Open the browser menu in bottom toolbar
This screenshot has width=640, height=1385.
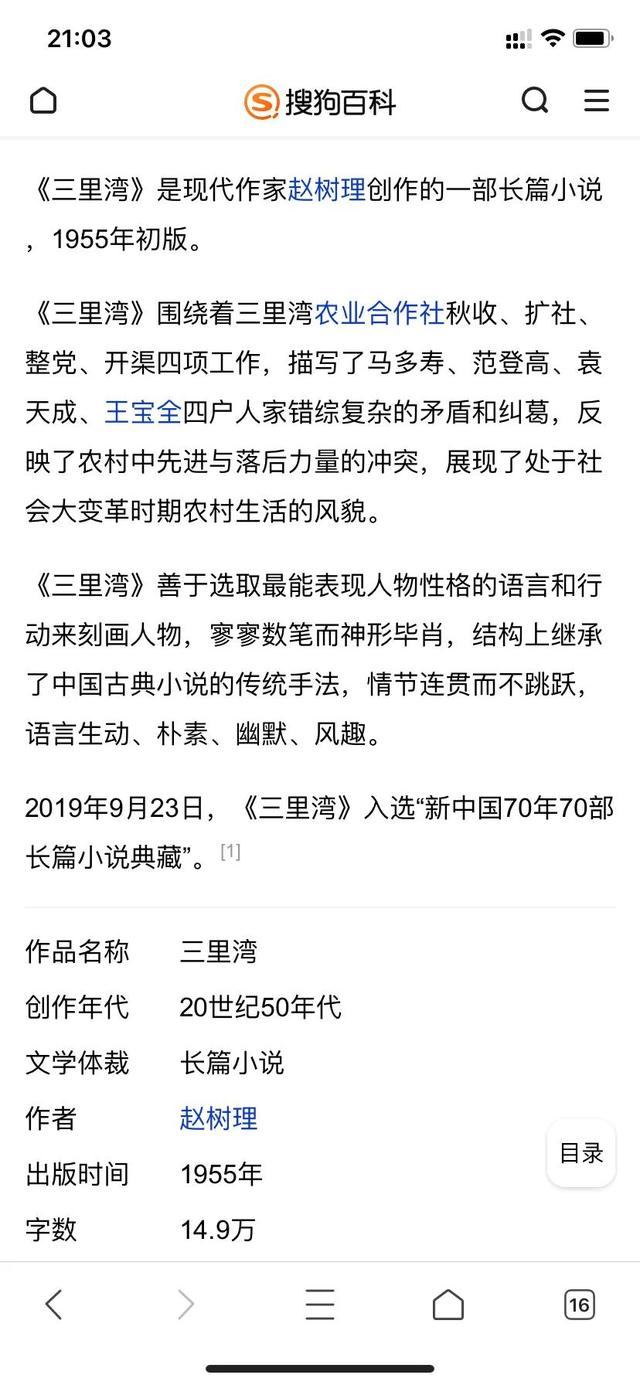pyautogui.click(x=320, y=1304)
